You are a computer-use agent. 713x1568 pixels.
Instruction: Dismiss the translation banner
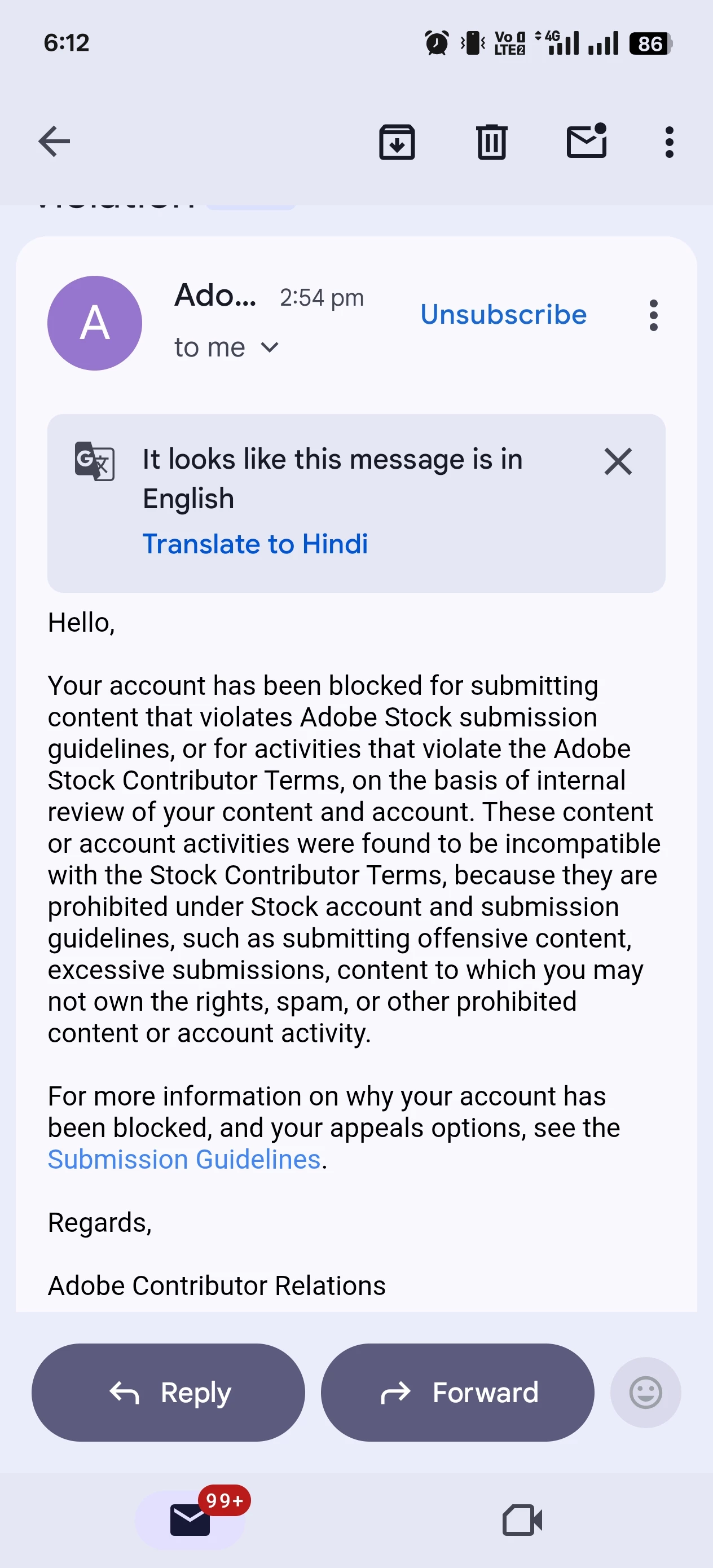click(x=618, y=461)
